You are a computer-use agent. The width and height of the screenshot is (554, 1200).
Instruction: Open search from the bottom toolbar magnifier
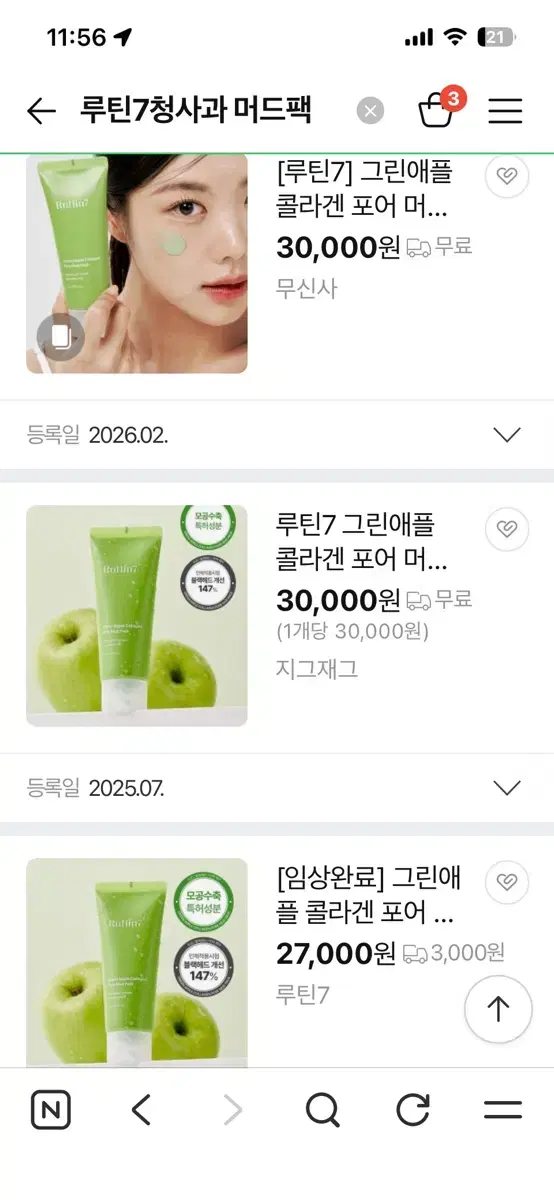(x=322, y=1110)
